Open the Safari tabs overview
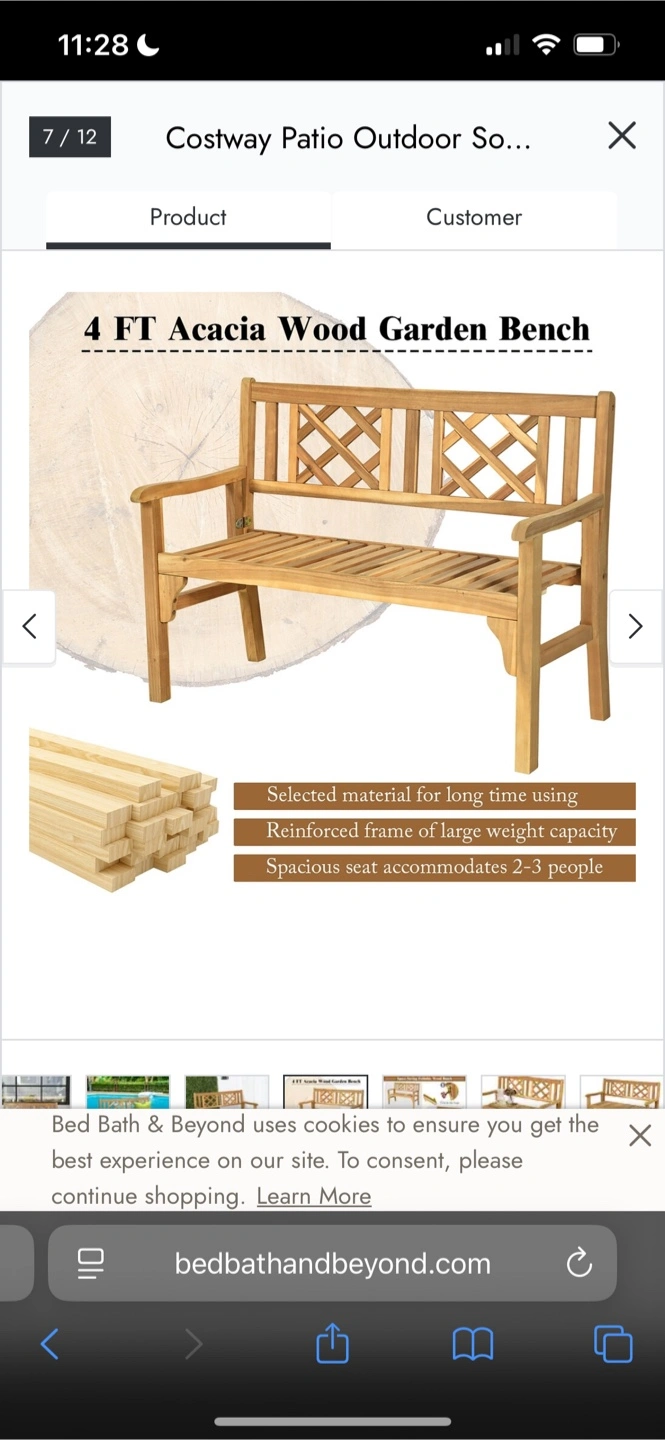 (613, 1344)
